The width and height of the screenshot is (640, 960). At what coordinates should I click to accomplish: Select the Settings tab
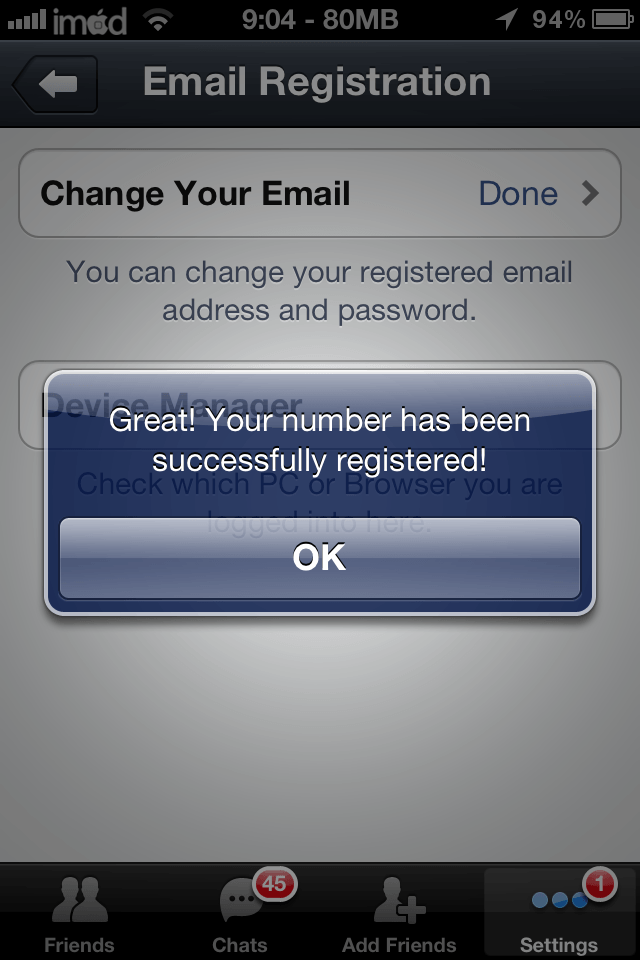point(559,914)
